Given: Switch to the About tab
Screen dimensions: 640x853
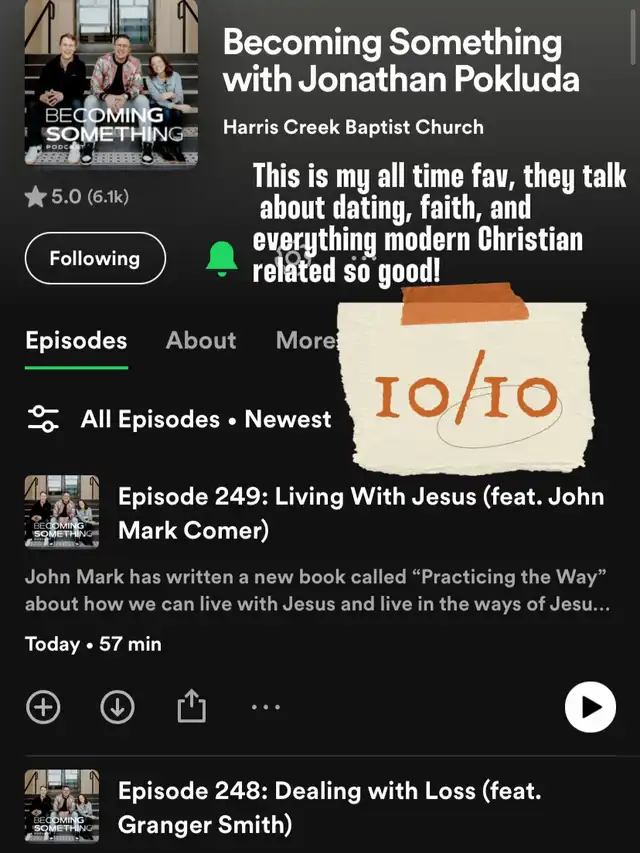Looking at the screenshot, I should (x=201, y=340).
